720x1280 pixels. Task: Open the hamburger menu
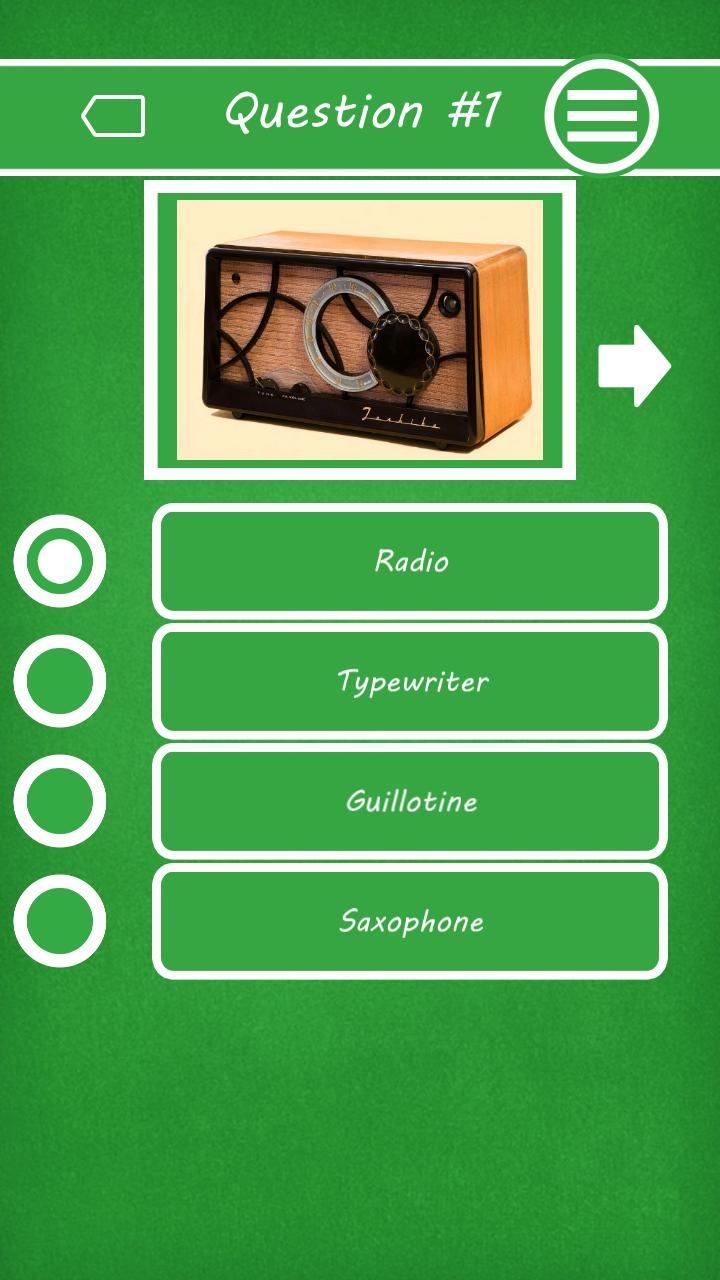click(602, 116)
